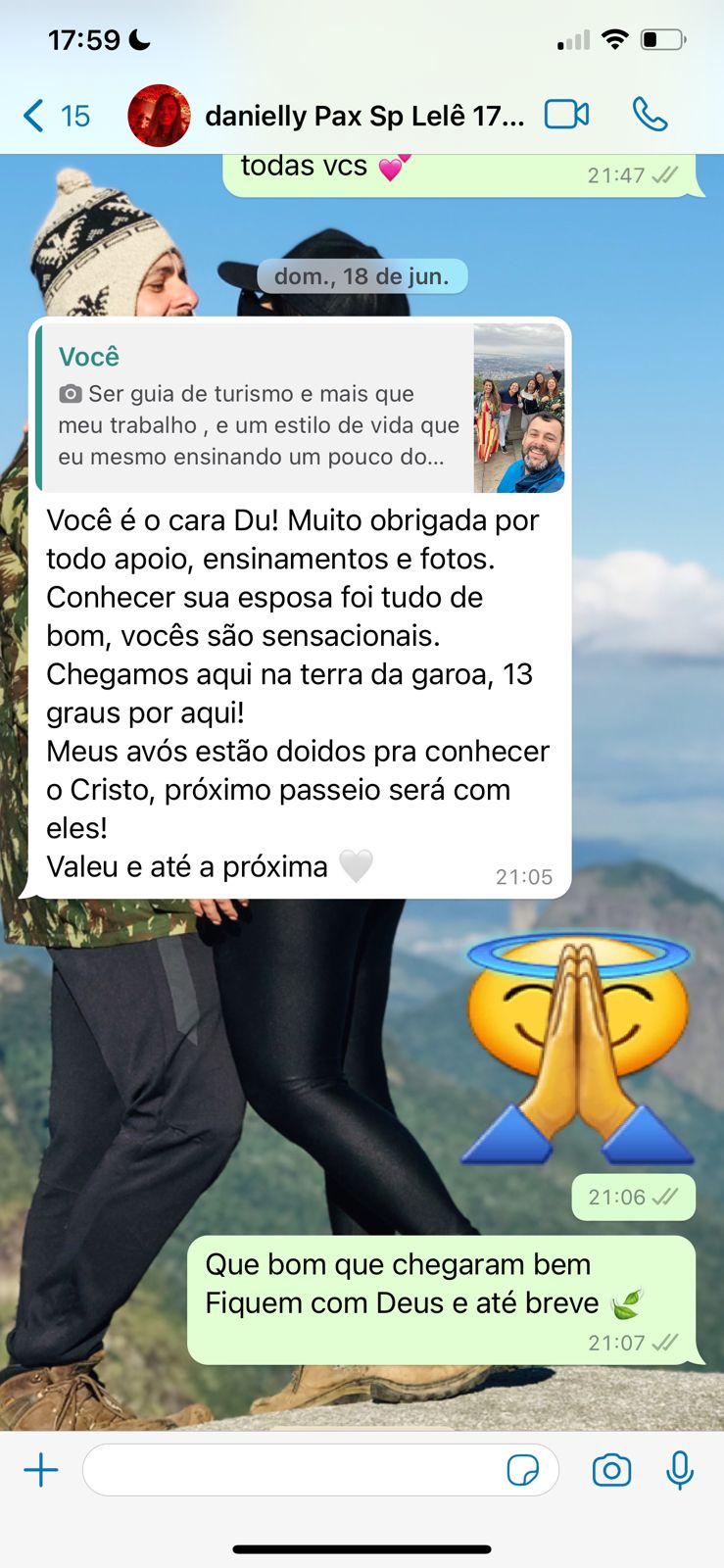Tap the microphone to record audio
Viewport: 724px width, 1568px height.
tap(680, 1470)
